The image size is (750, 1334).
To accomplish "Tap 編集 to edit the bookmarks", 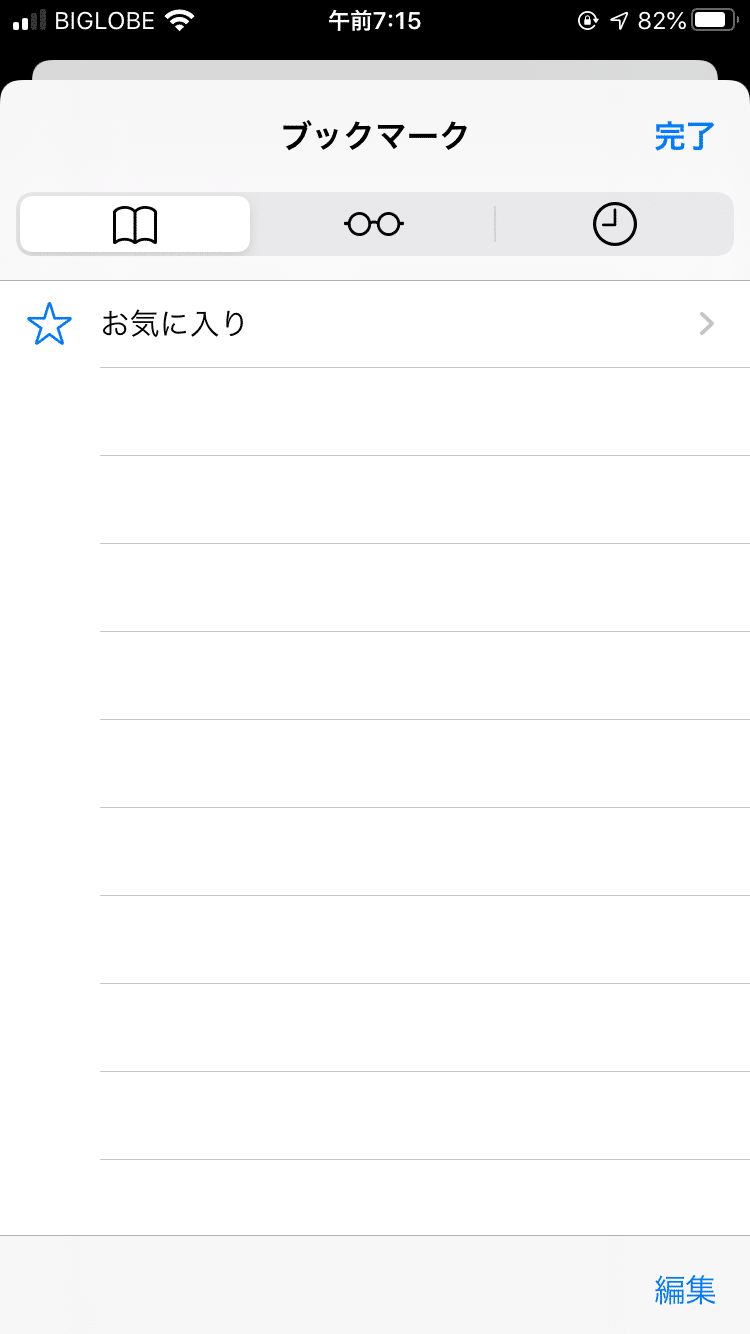I will (685, 1290).
